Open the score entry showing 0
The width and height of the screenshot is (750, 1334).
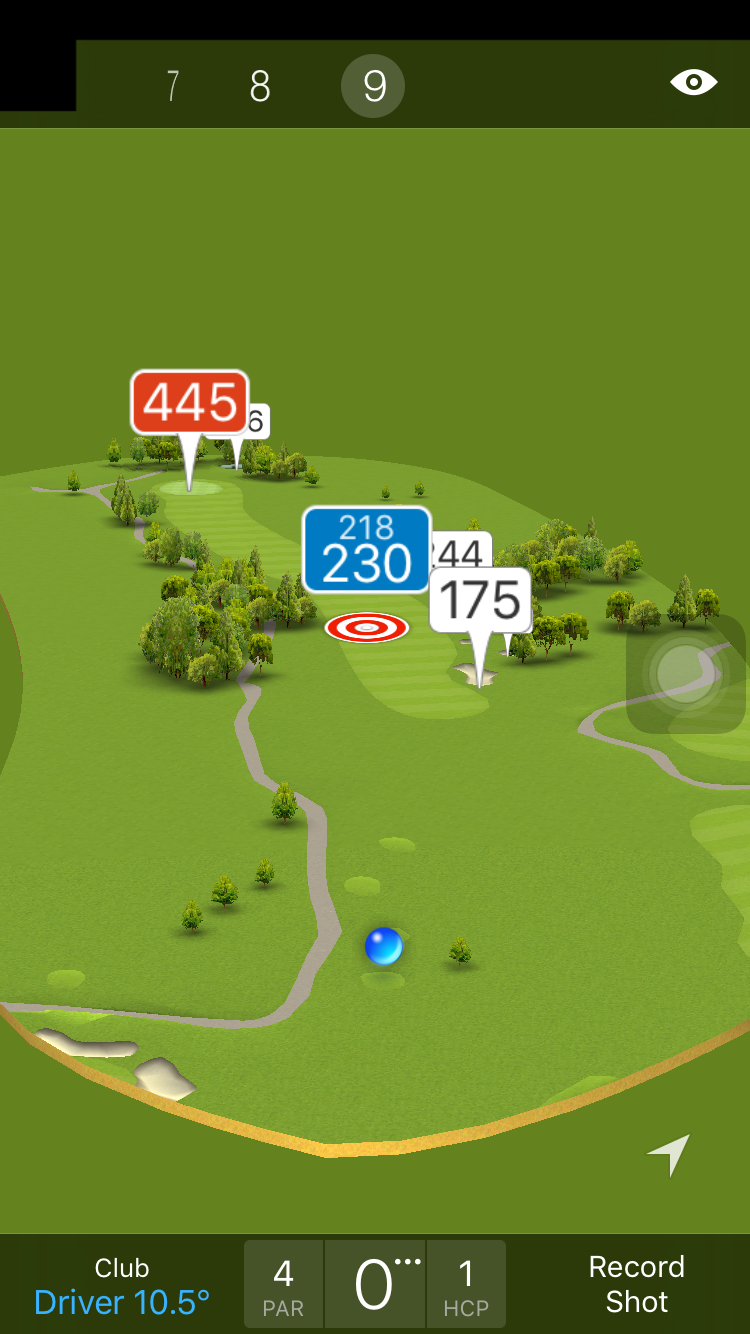click(x=375, y=1285)
